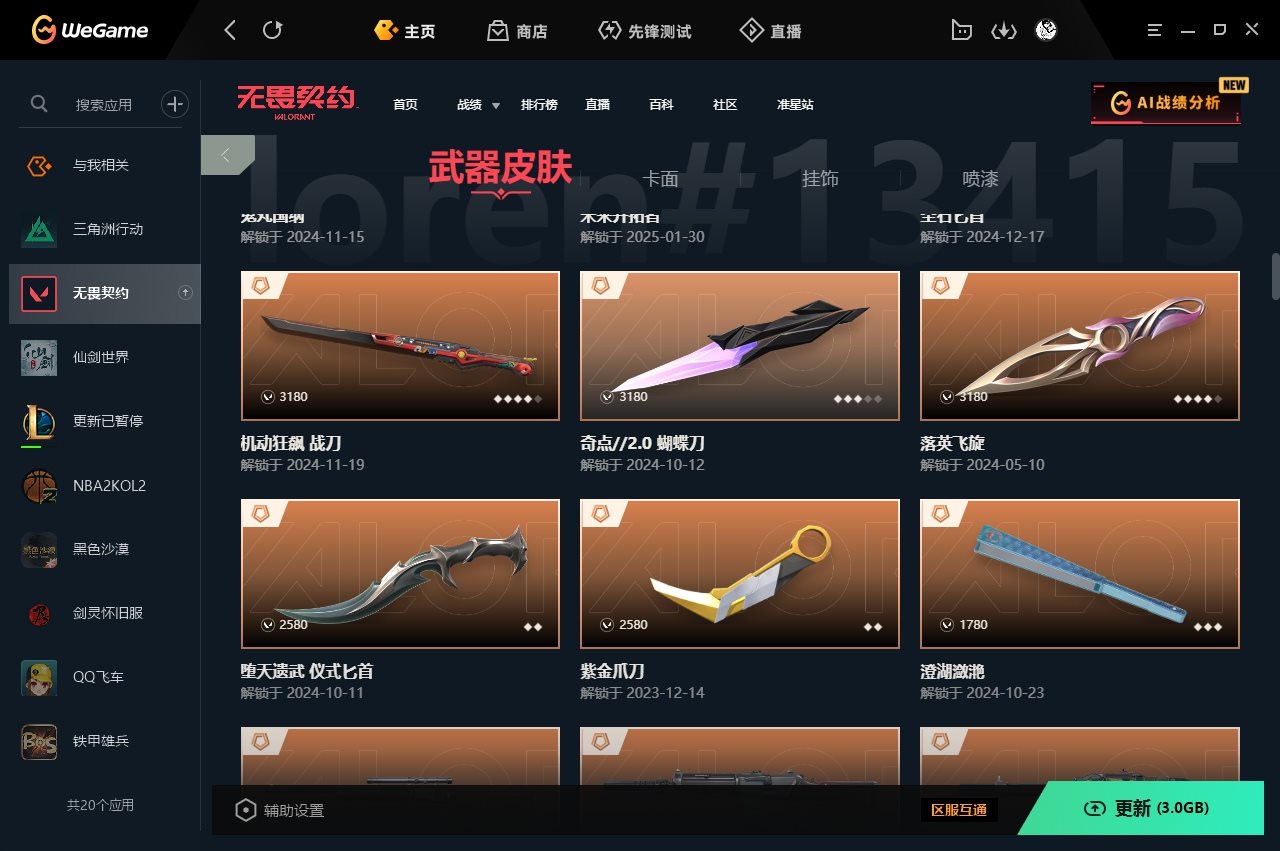This screenshot has height=851, width=1280.
Task: Open NBA2KOL2 in the sidebar
Action: (108, 485)
